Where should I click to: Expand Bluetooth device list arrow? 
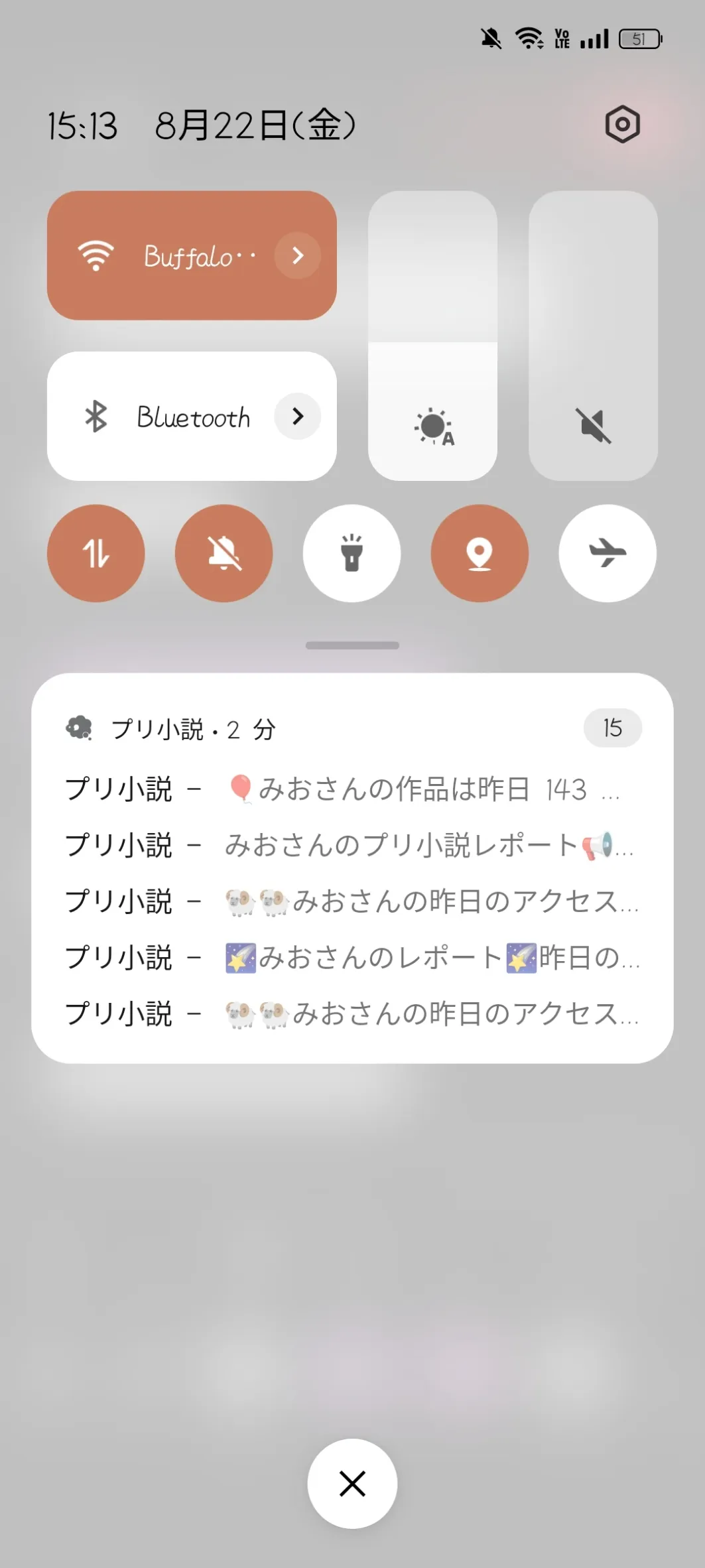298,417
